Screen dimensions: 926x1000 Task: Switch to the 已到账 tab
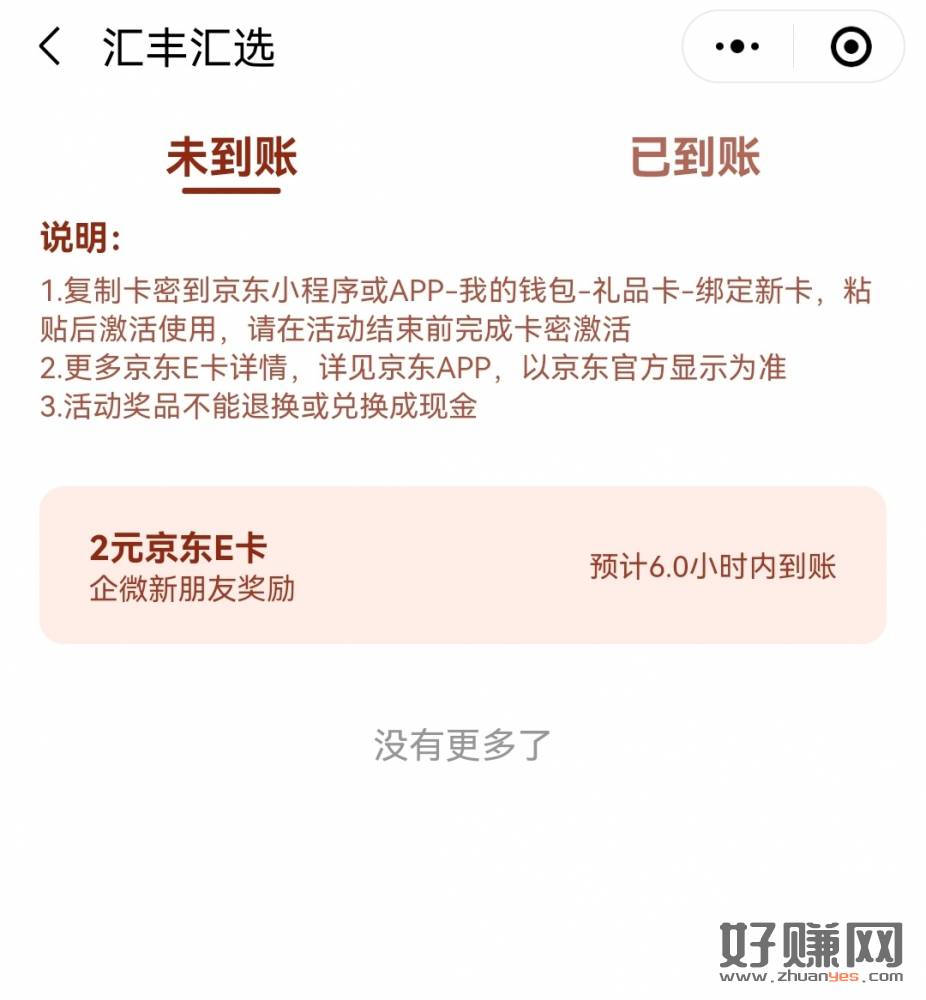coord(694,158)
